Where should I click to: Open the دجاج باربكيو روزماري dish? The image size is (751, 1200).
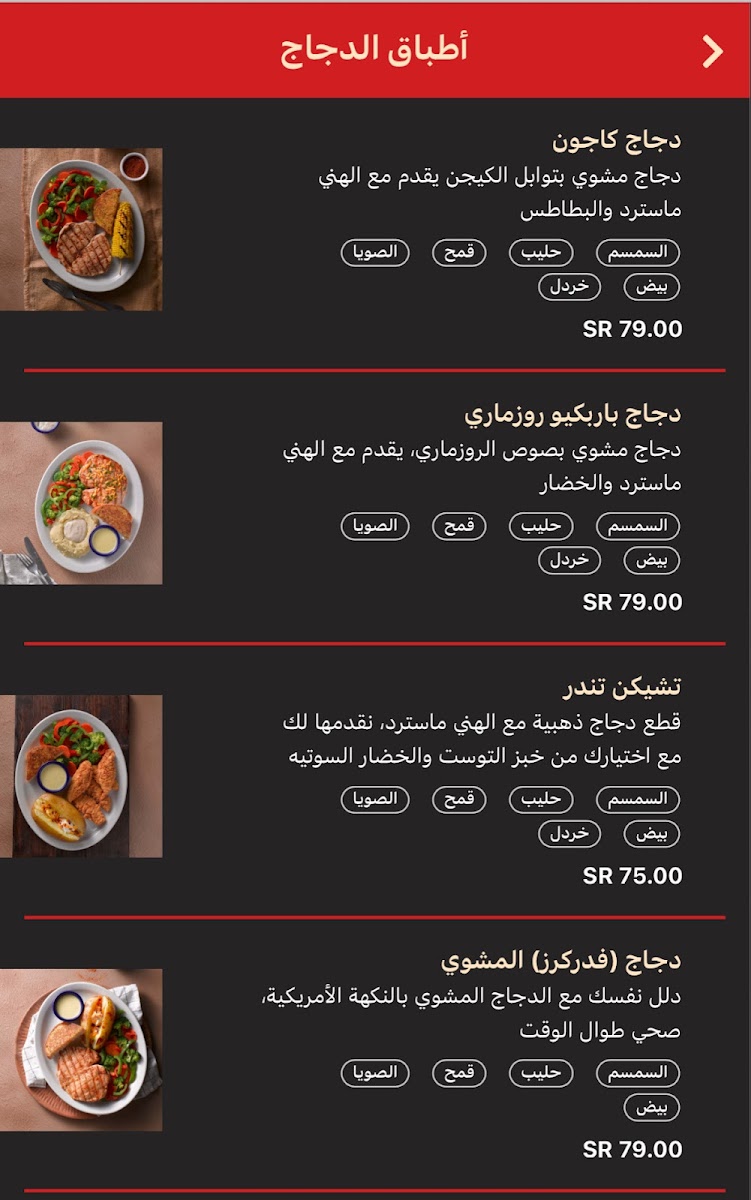click(572, 413)
